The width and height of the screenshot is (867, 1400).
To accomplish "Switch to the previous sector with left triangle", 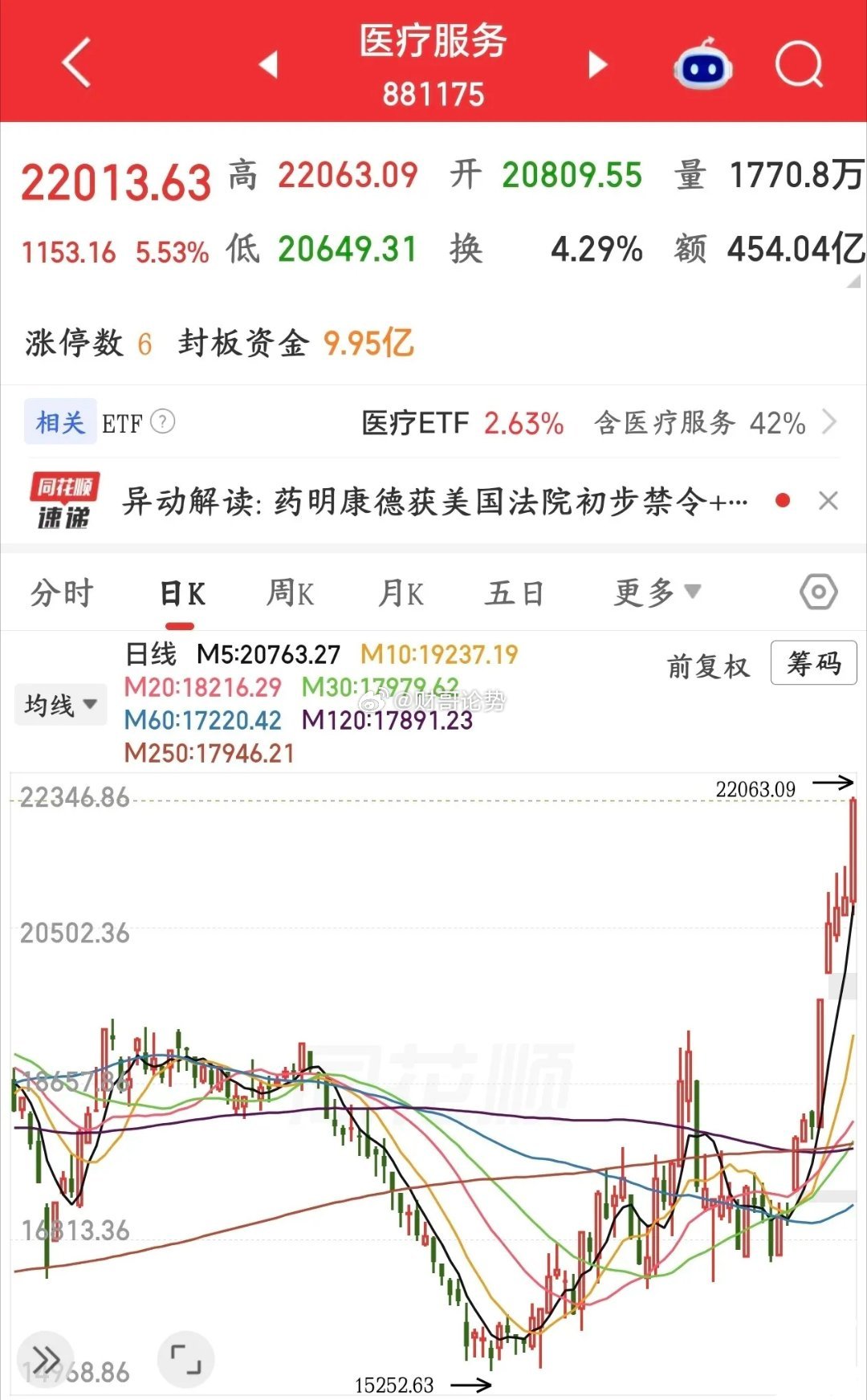I will [x=269, y=64].
